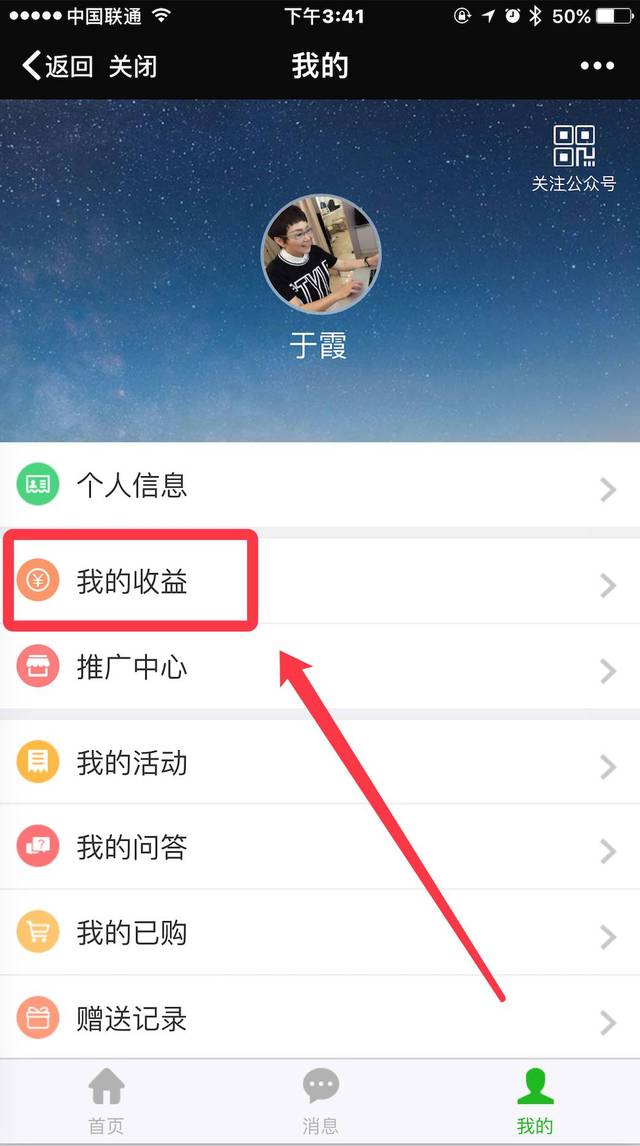The height and width of the screenshot is (1146, 640).
Task: Open 我的收益
Action: point(320,582)
